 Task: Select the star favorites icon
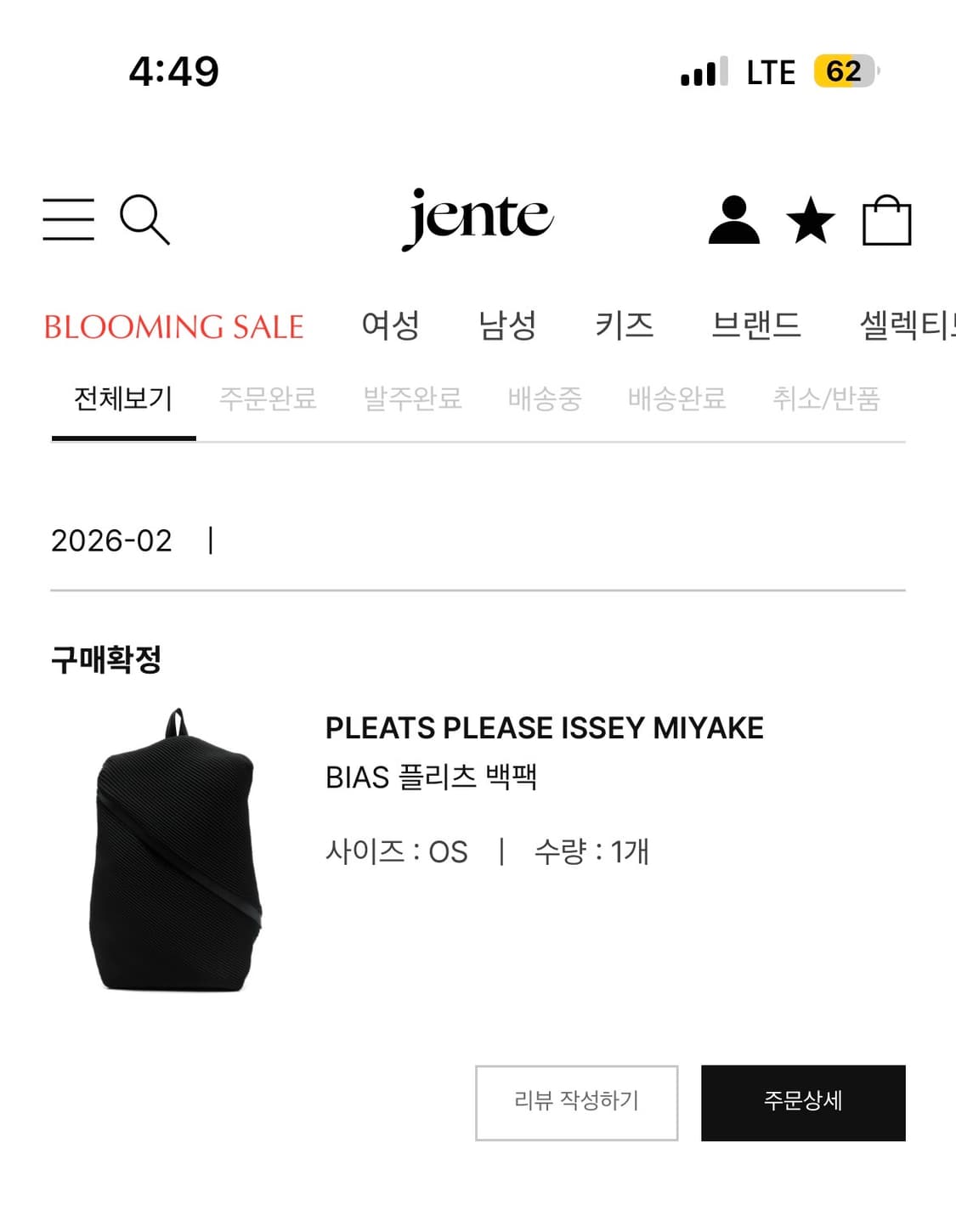(812, 221)
